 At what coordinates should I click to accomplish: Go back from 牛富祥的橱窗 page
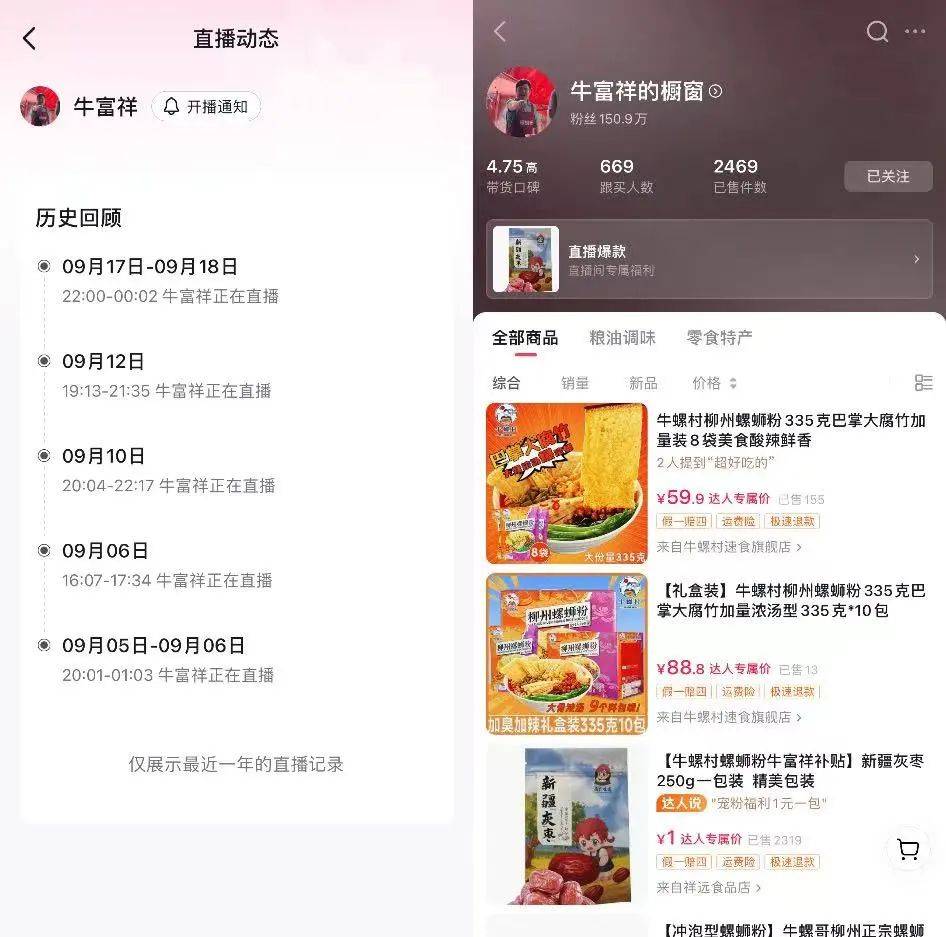coord(500,32)
